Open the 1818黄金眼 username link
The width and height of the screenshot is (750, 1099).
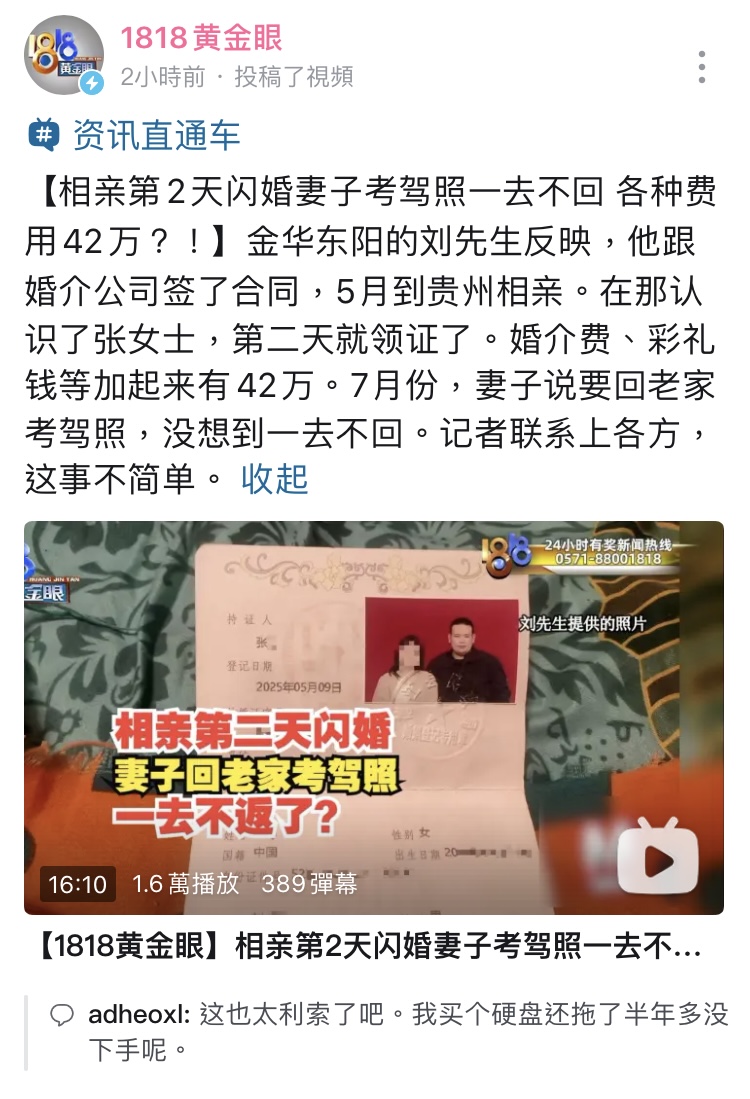click(x=201, y=38)
